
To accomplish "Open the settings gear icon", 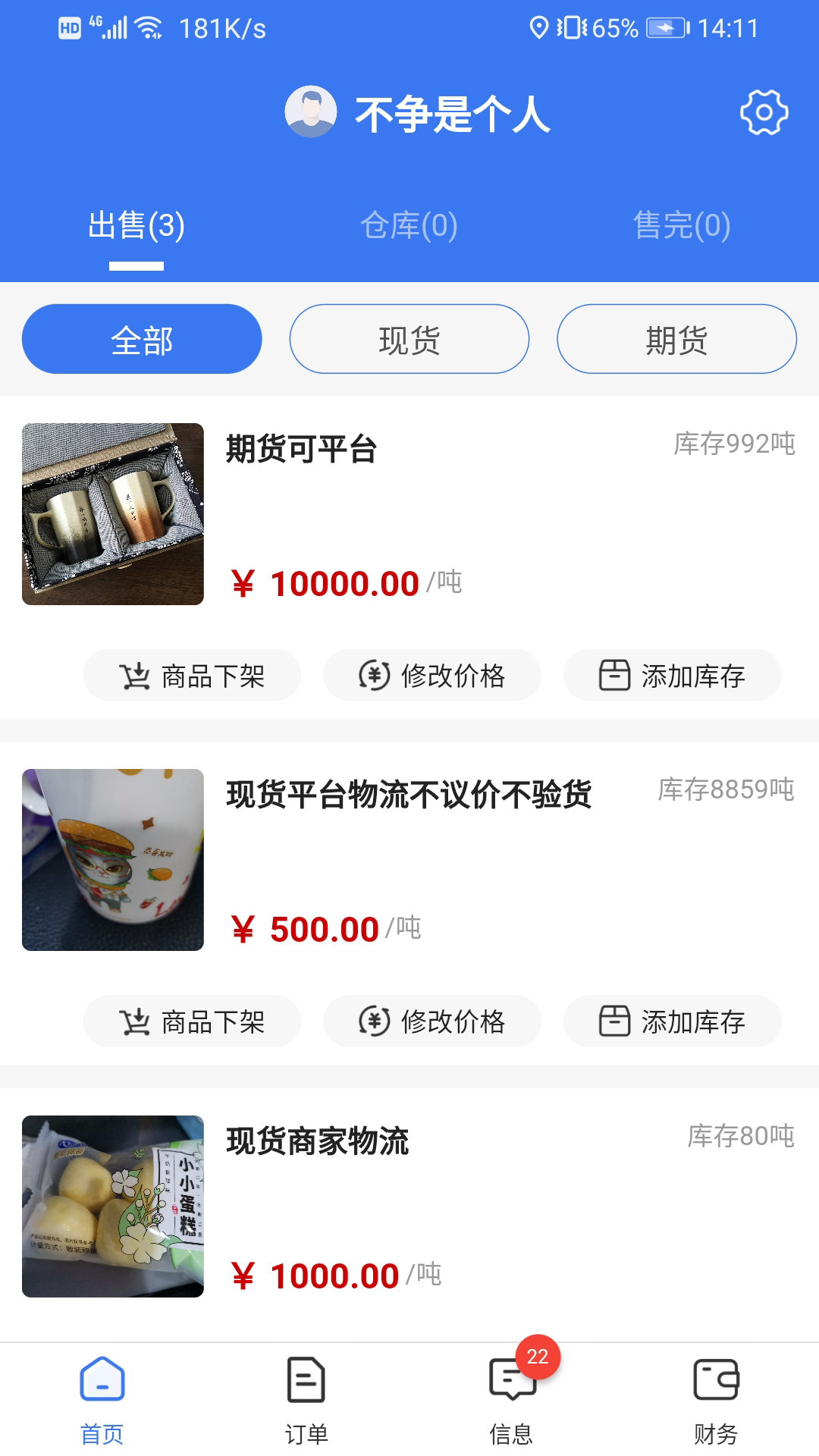I will click(764, 112).
